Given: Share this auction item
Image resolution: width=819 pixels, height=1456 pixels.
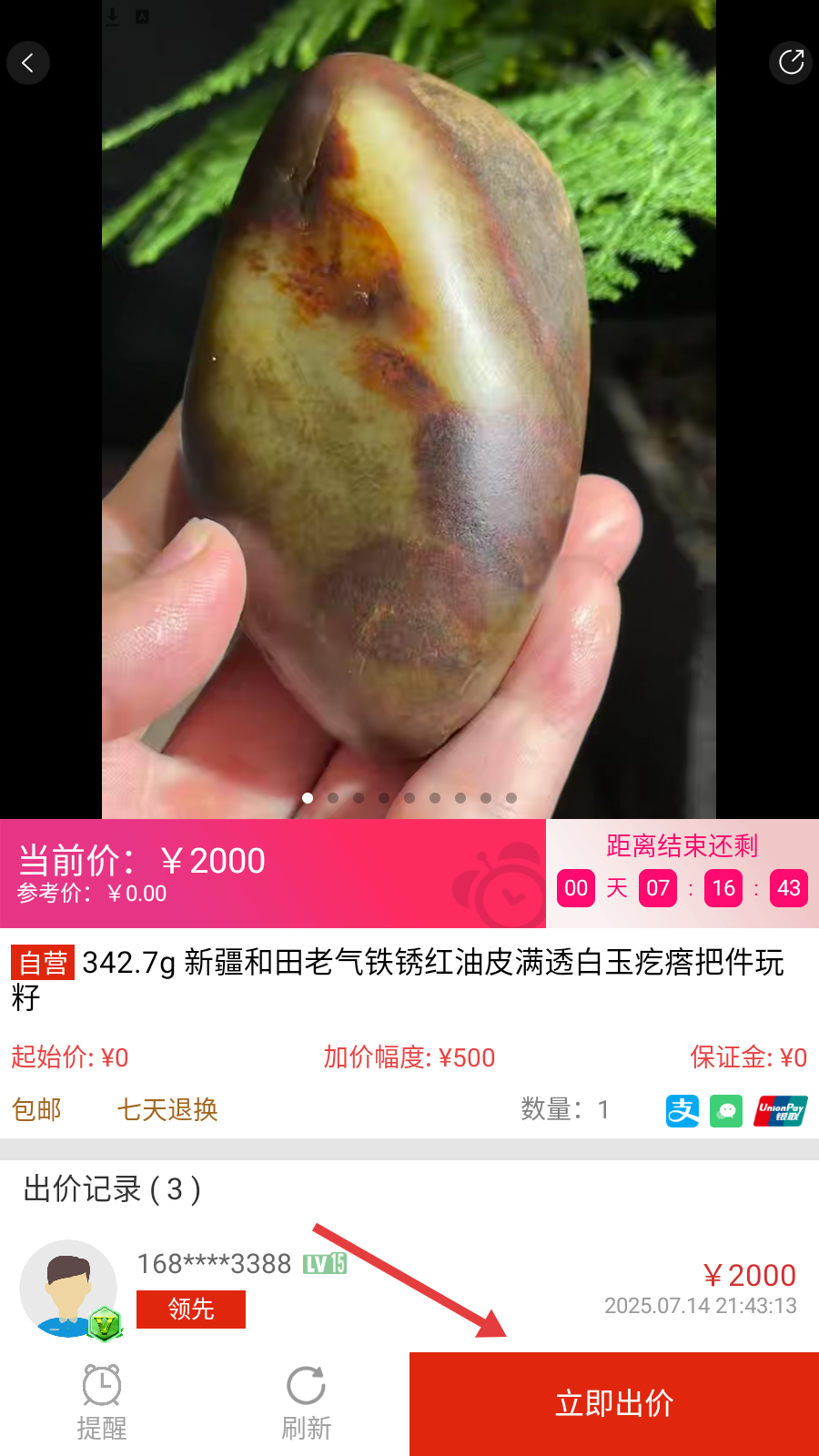Looking at the screenshot, I should 790,63.
